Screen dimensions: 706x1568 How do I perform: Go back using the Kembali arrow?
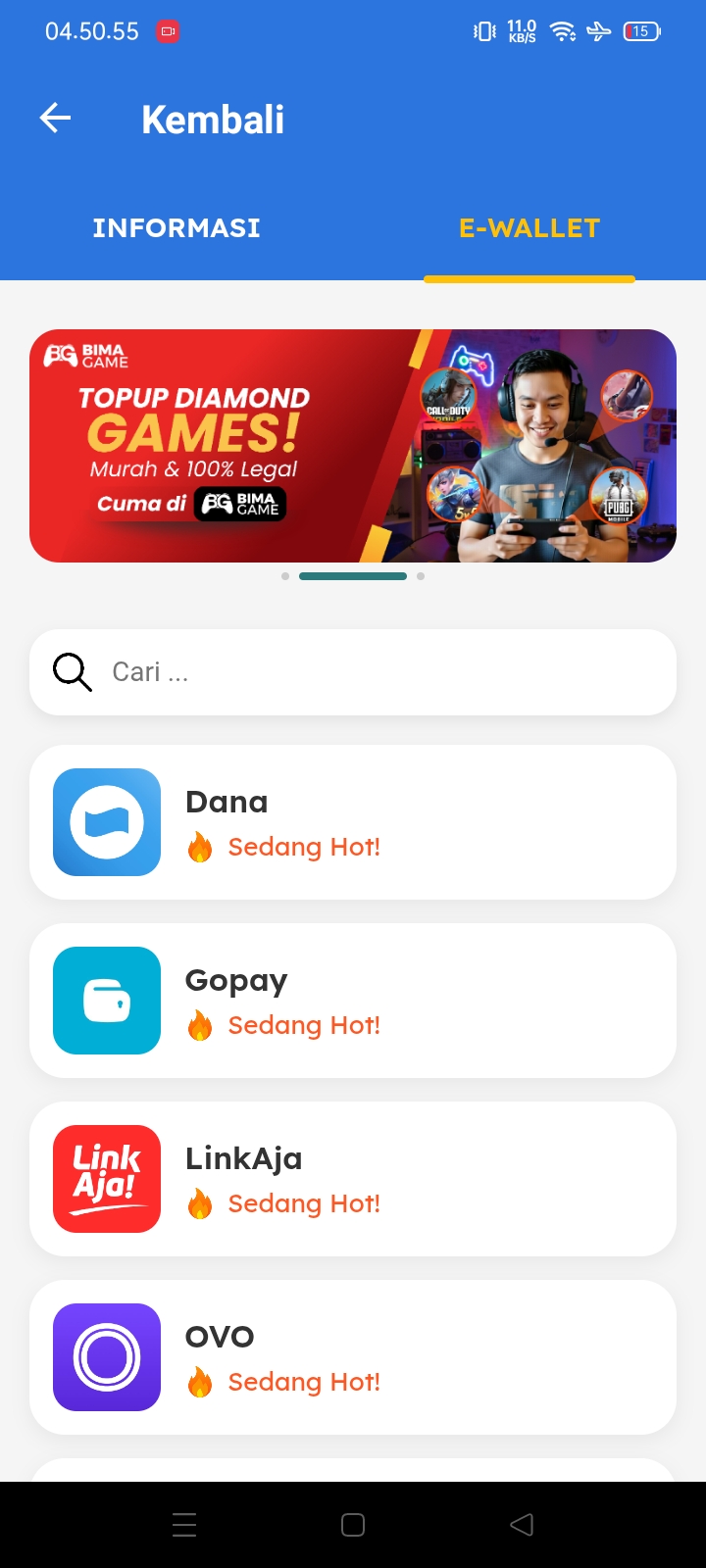[56, 119]
